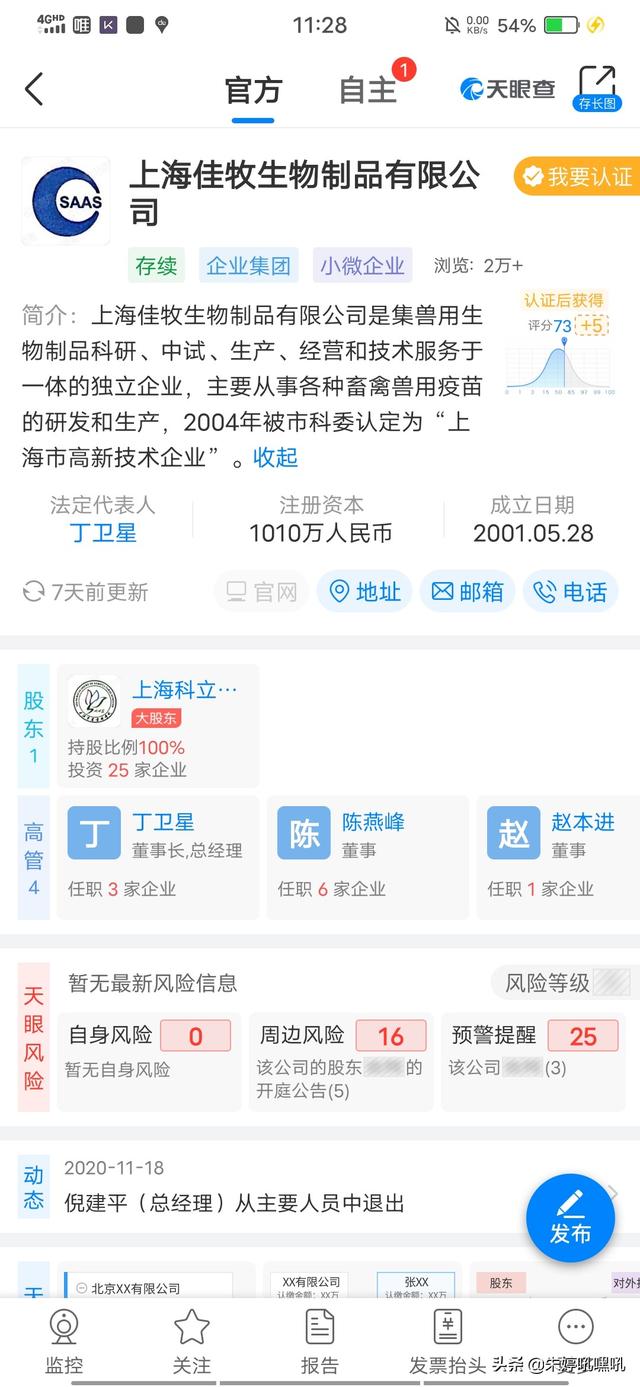Open shareholder card 上海科立

158,726
